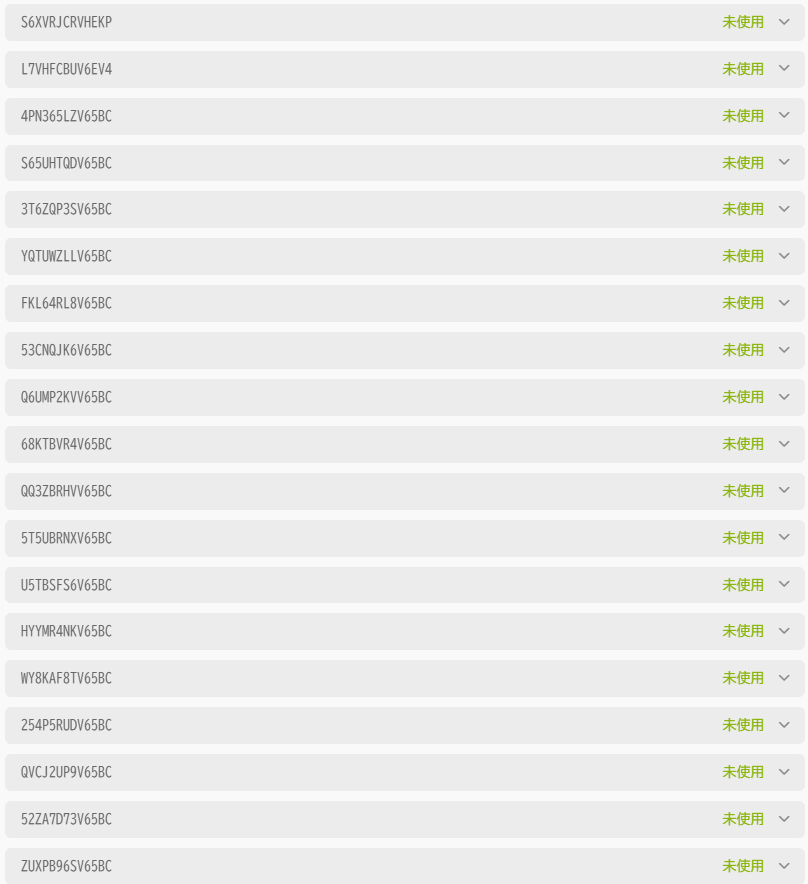This screenshot has width=808, height=884.
Task: Expand the HYYMR4NKV65BC code
Action: click(783, 631)
